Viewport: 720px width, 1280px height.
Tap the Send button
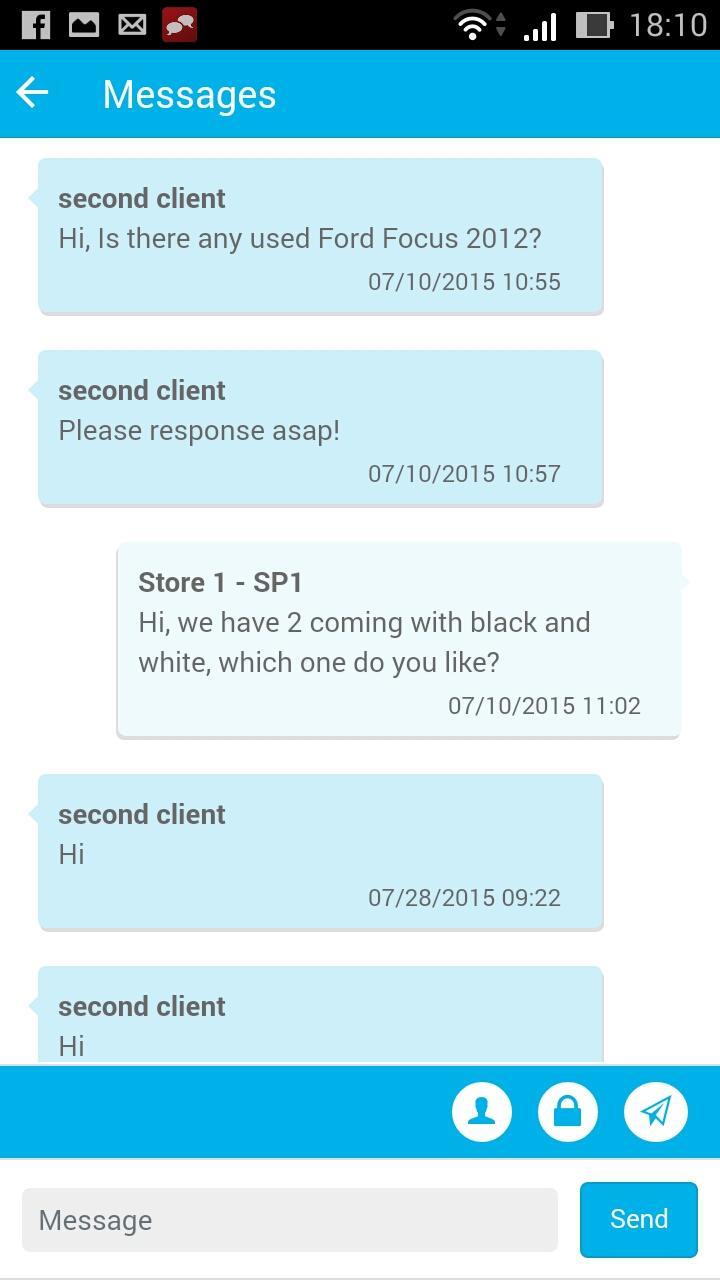tap(638, 1219)
